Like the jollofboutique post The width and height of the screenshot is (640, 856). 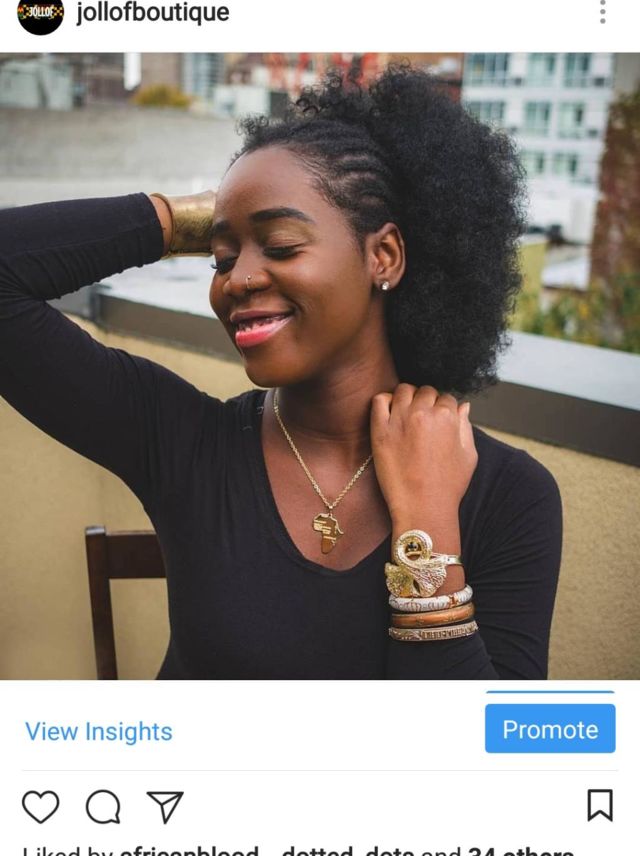(x=41, y=806)
